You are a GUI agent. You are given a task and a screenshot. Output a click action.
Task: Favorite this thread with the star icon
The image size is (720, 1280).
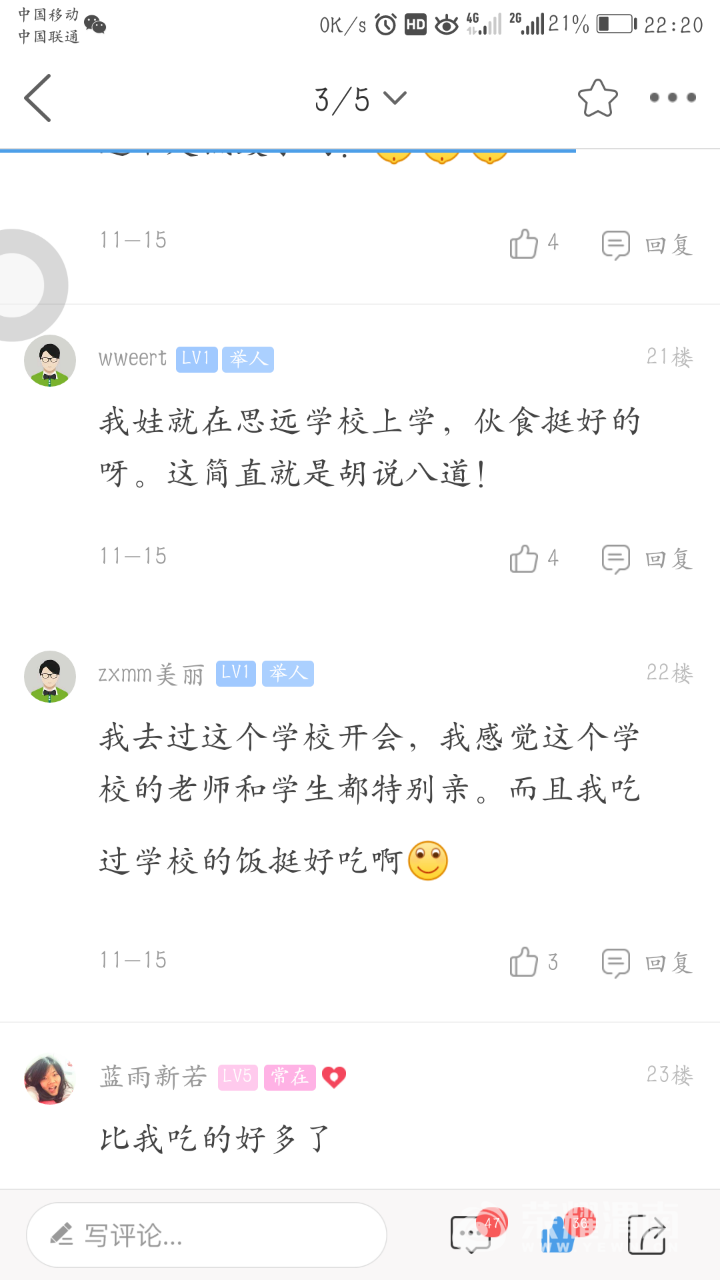coord(598,98)
